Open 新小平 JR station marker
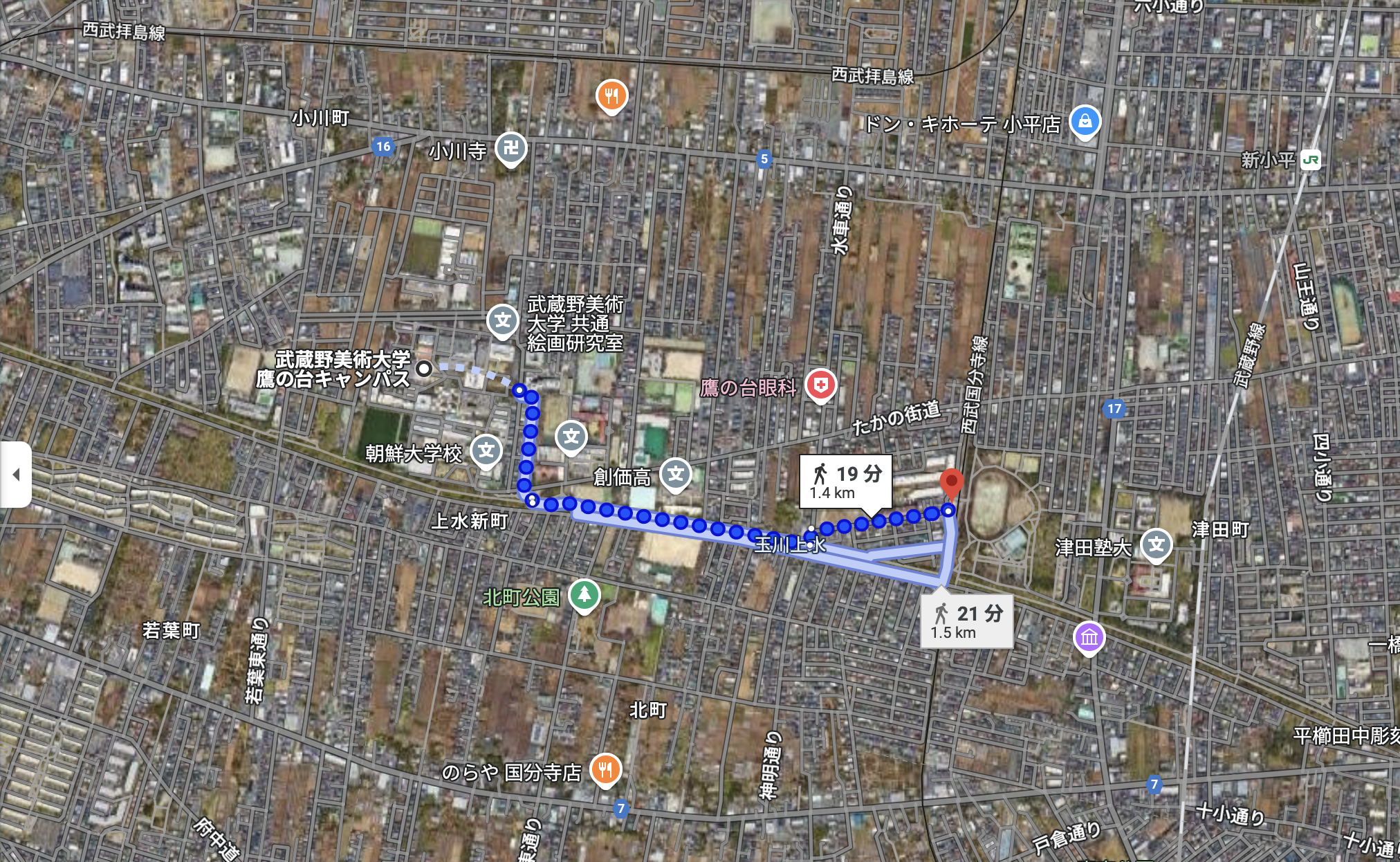The height and width of the screenshot is (862, 1400). (1310, 160)
